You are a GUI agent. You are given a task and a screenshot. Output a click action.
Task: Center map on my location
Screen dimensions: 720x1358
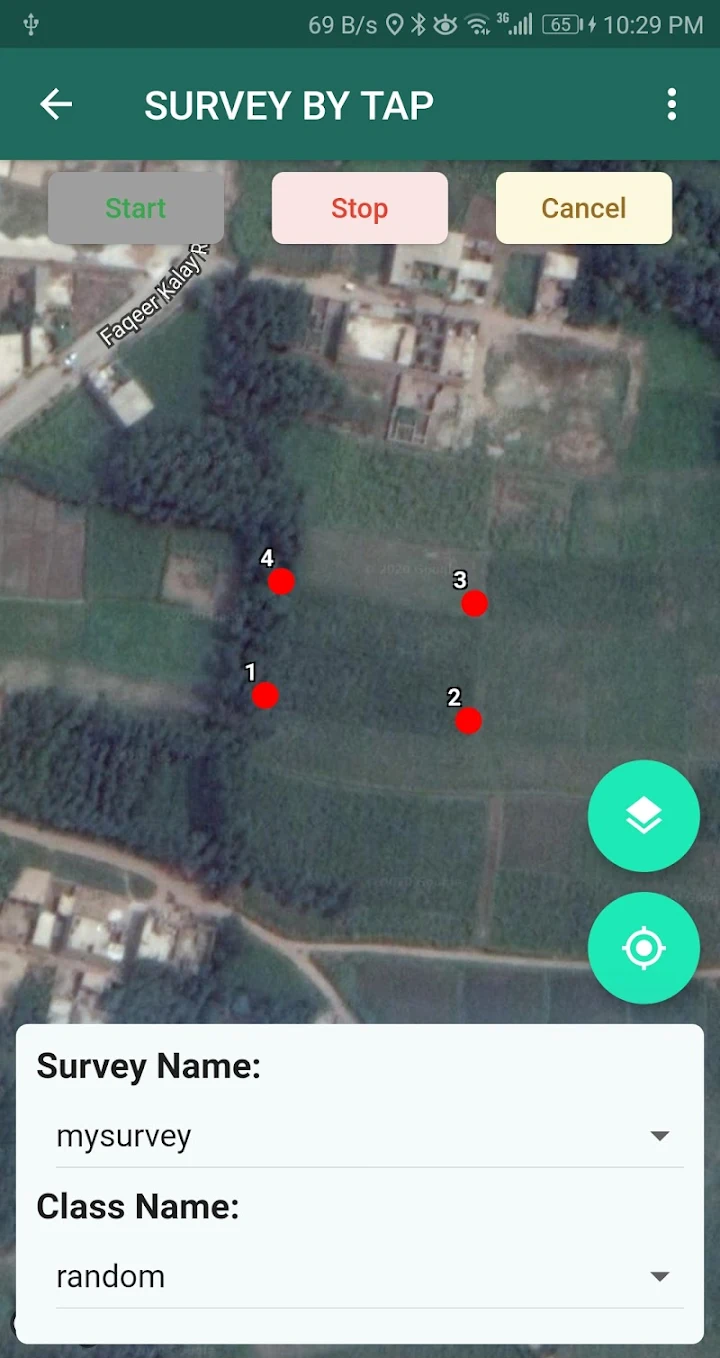(x=644, y=948)
